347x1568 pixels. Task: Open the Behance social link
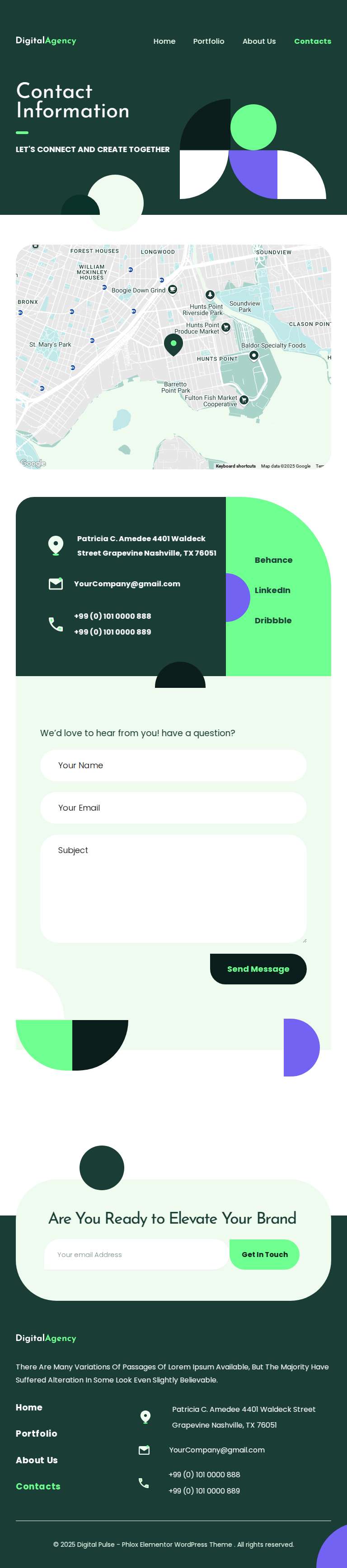[x=273, y=560]
